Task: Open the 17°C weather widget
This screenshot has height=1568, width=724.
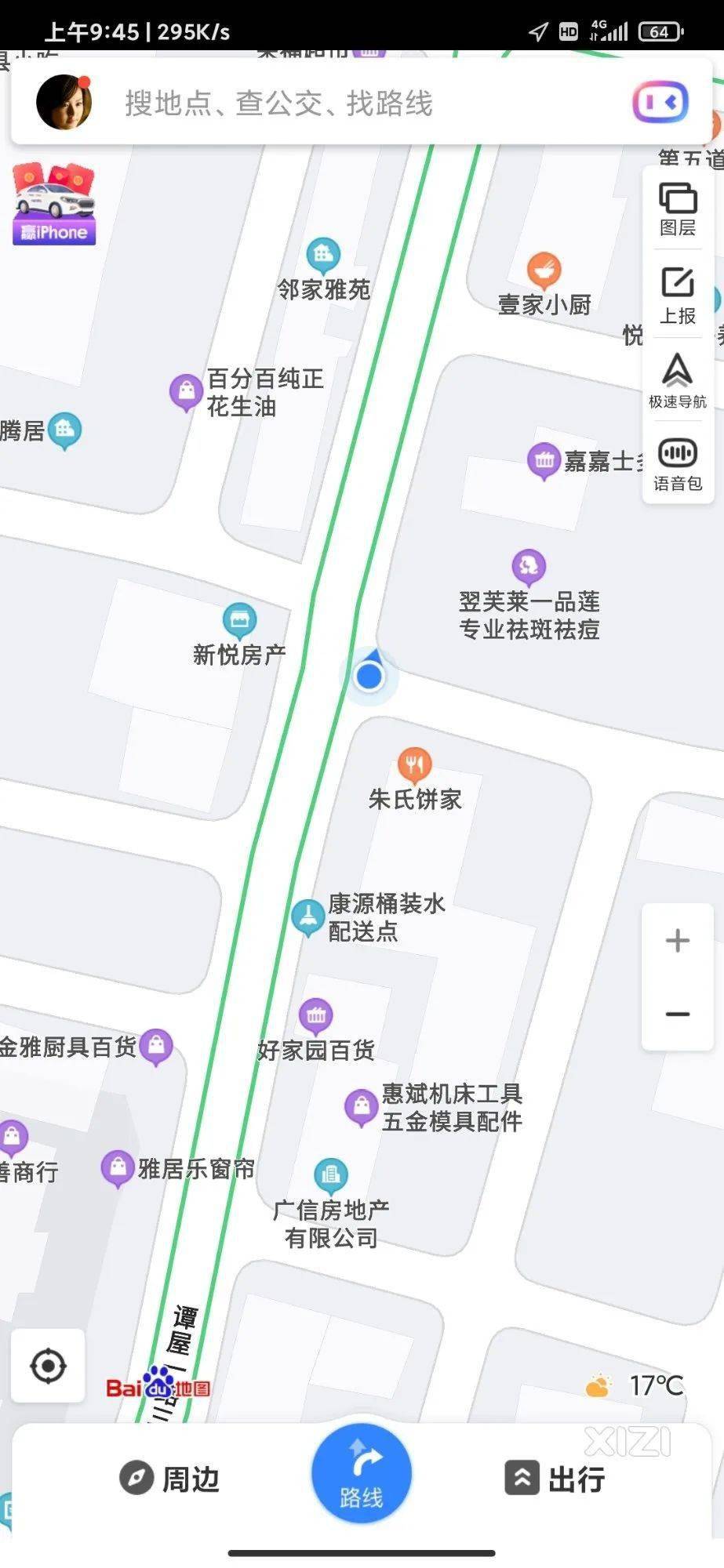Action: point(635,1386)
